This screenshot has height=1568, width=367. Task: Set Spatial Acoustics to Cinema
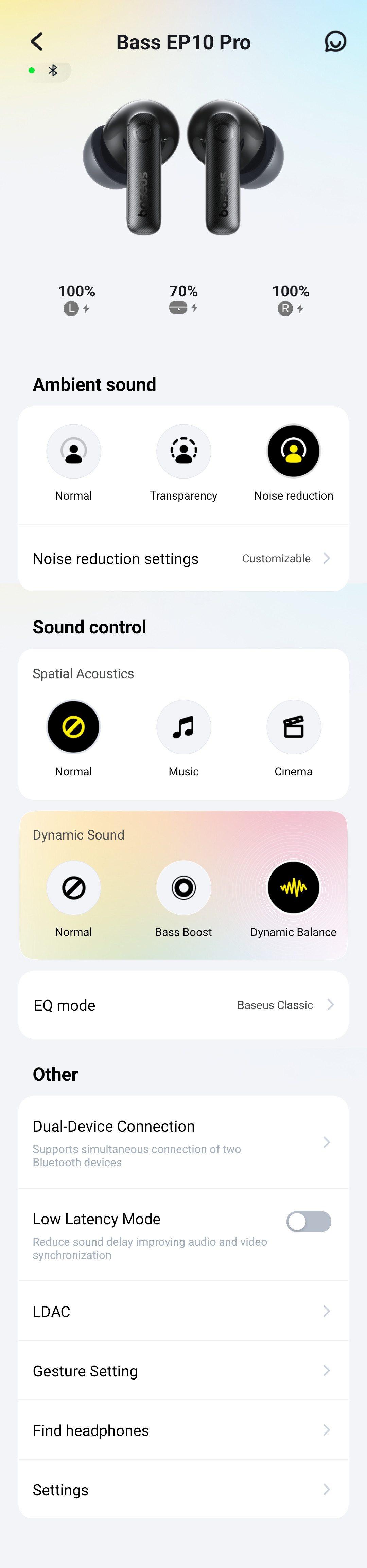point(293,727)
